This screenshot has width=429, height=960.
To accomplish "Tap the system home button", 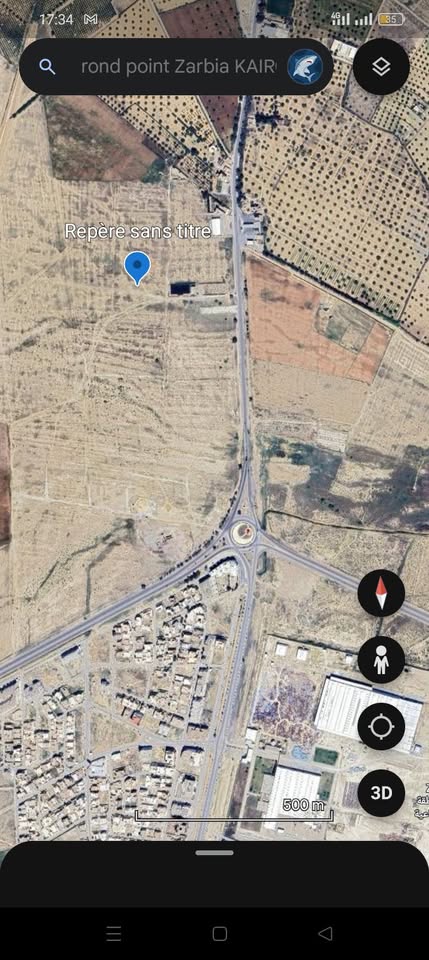I will click(220, 933).
